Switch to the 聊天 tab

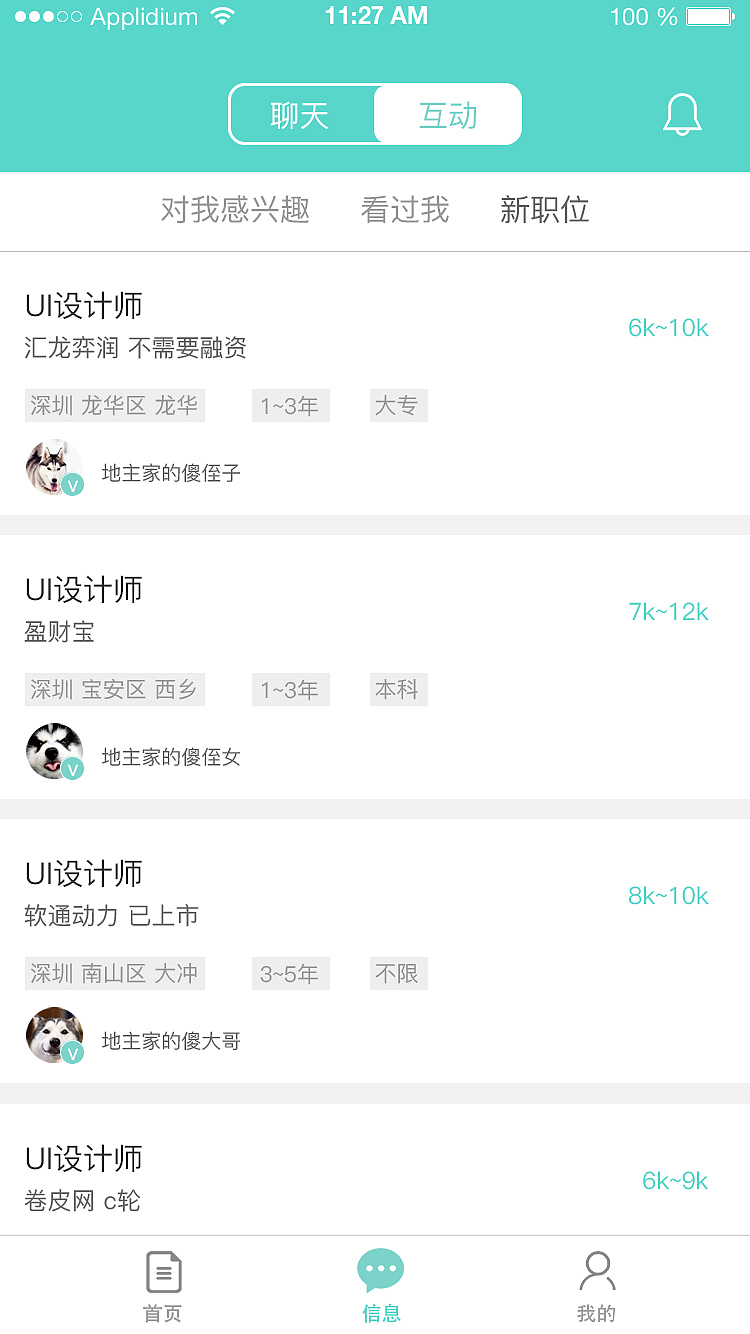(x=302, y=114)
